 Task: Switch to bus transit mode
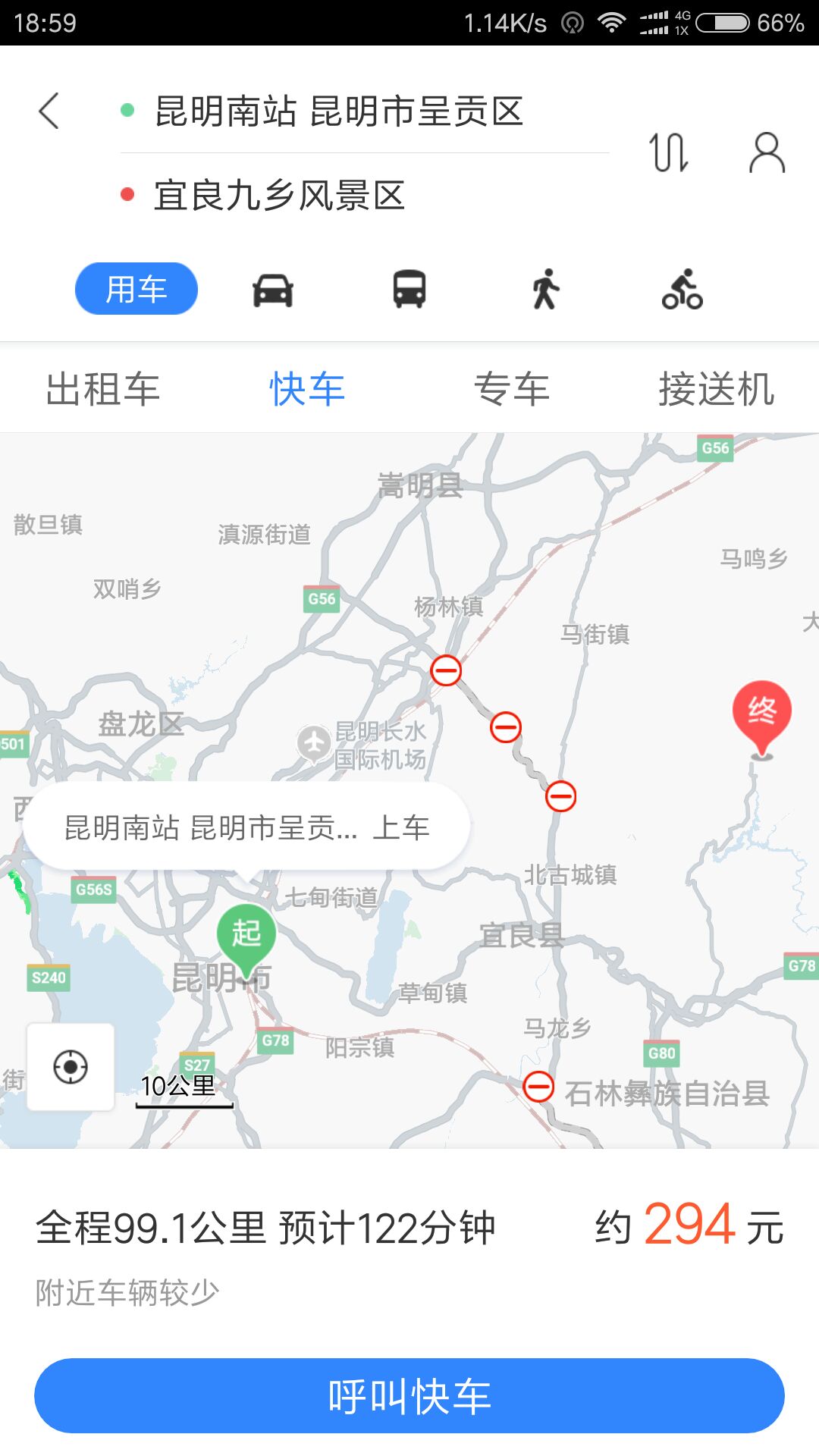[409, 290]
